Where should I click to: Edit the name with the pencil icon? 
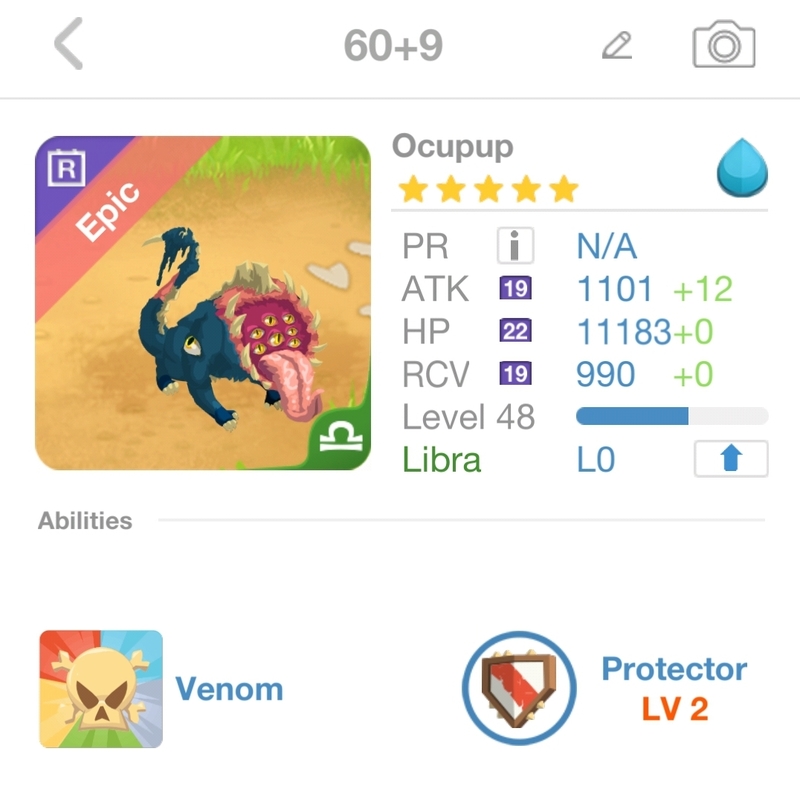[617, 46]
